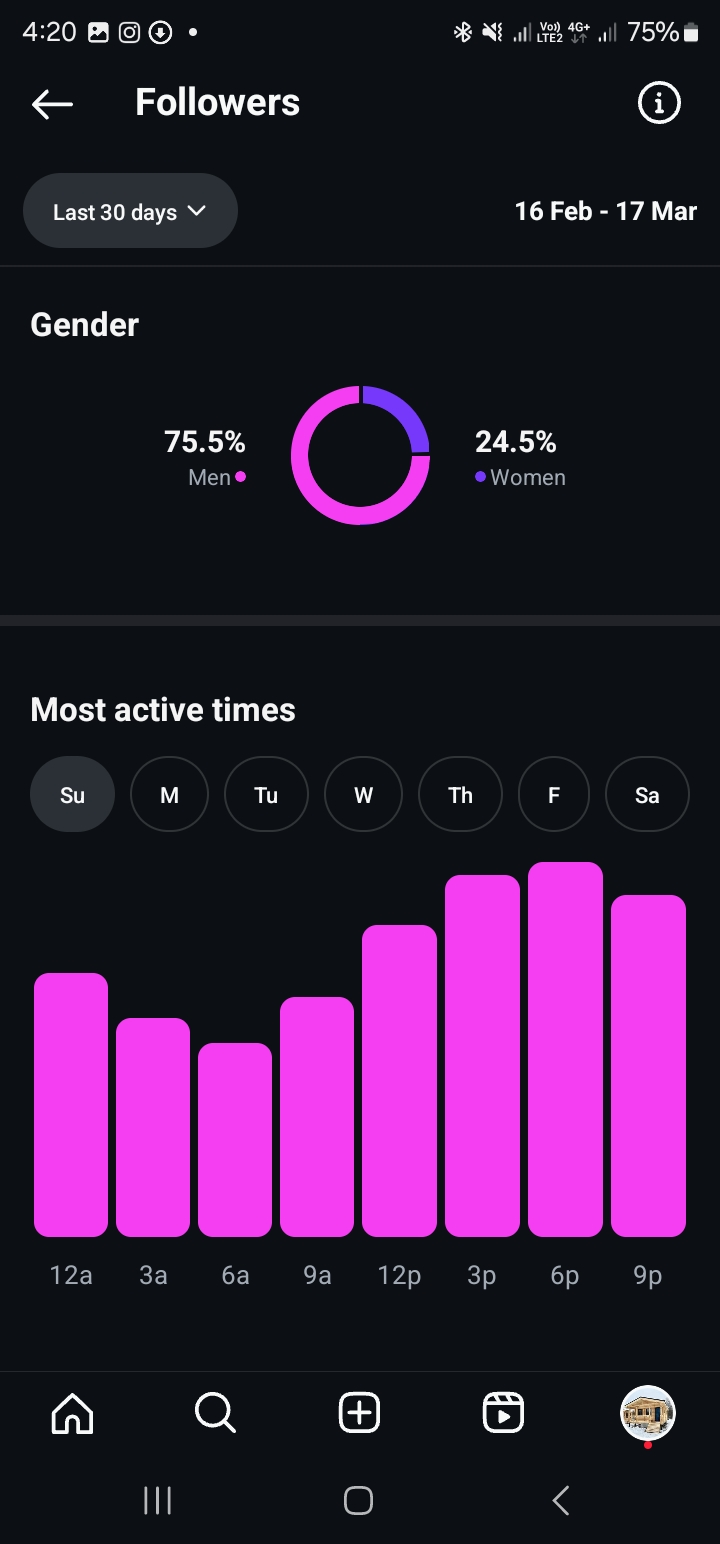Open the Last 30 days dropdown
Viewport: 720px width, 1544px height.
[x=130, y=211]
